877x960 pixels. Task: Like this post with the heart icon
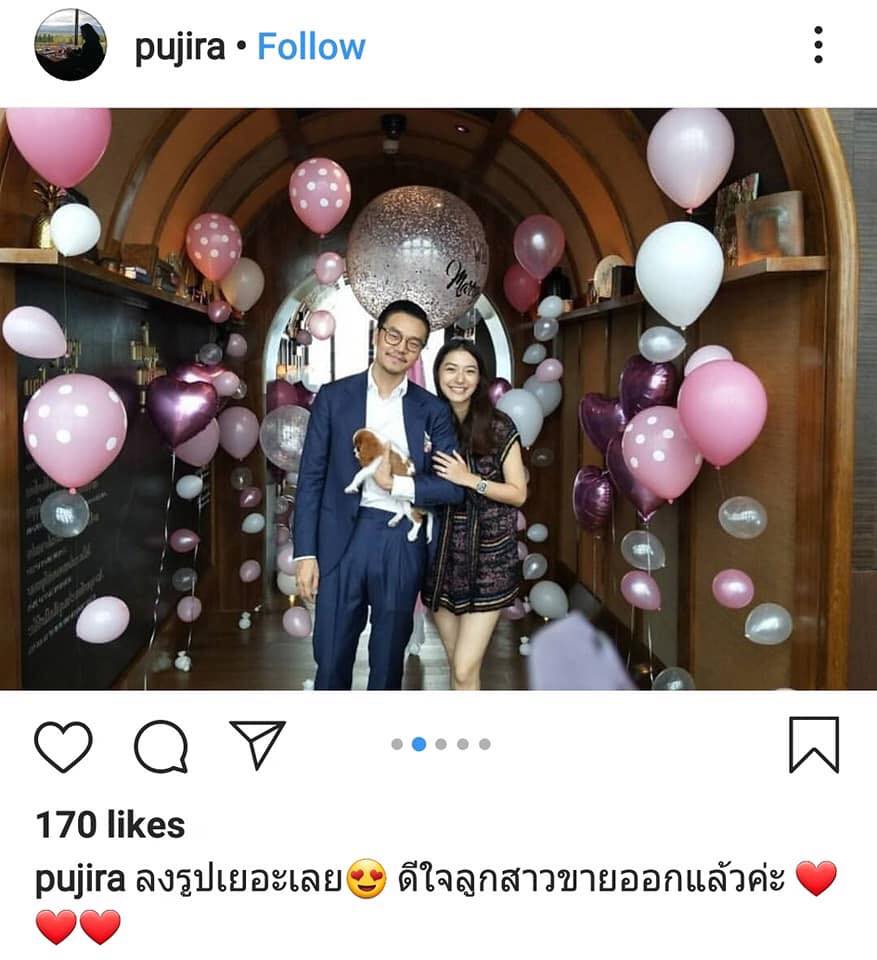coord(63,746)
